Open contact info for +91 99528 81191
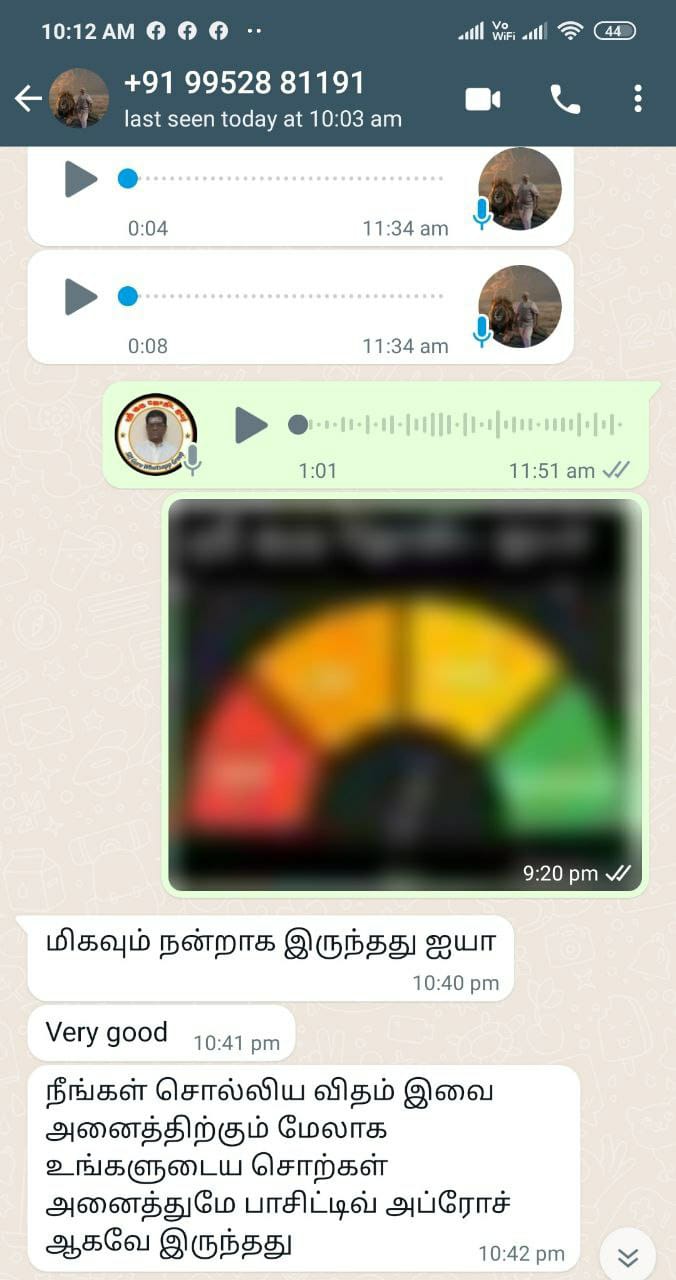 [x=262, y=98]
